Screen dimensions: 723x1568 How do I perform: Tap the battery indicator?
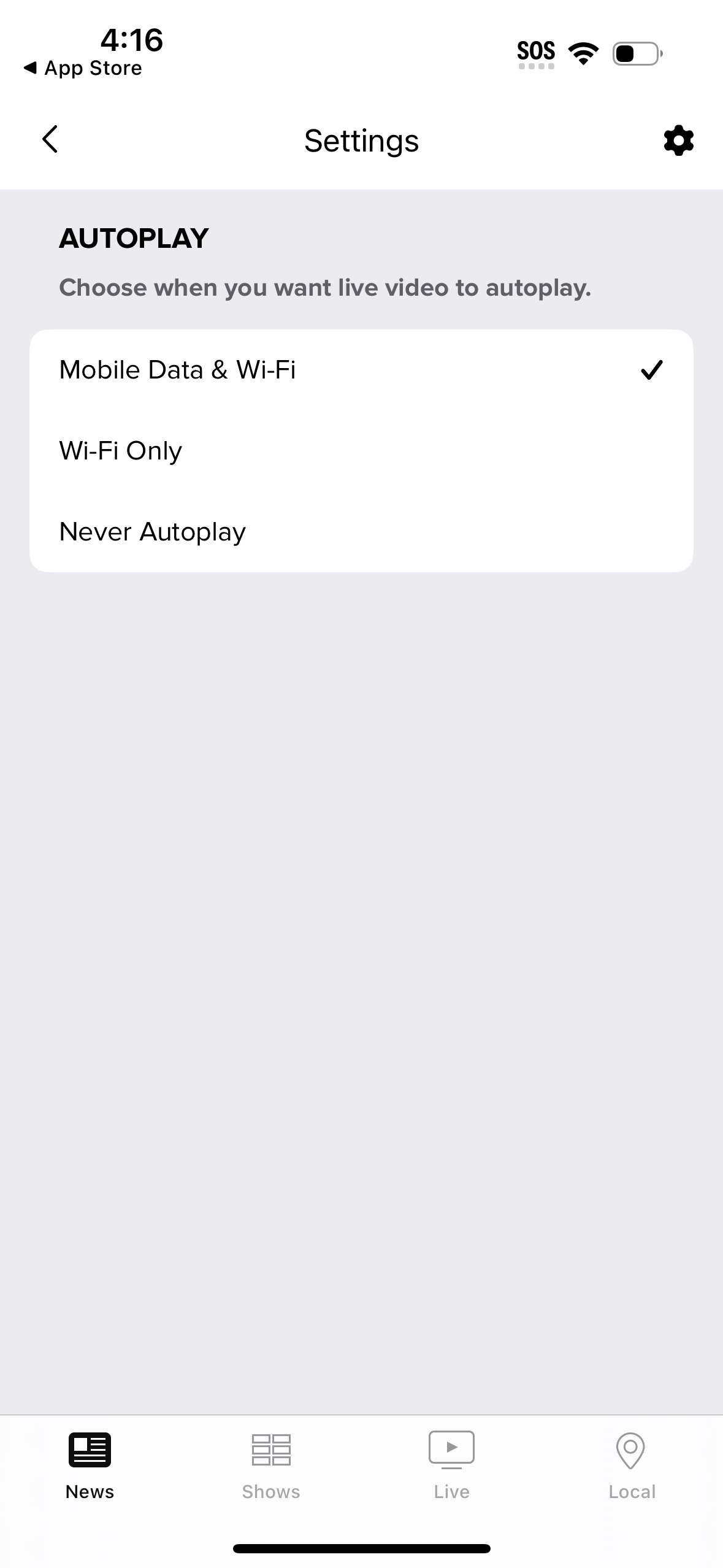637,54
